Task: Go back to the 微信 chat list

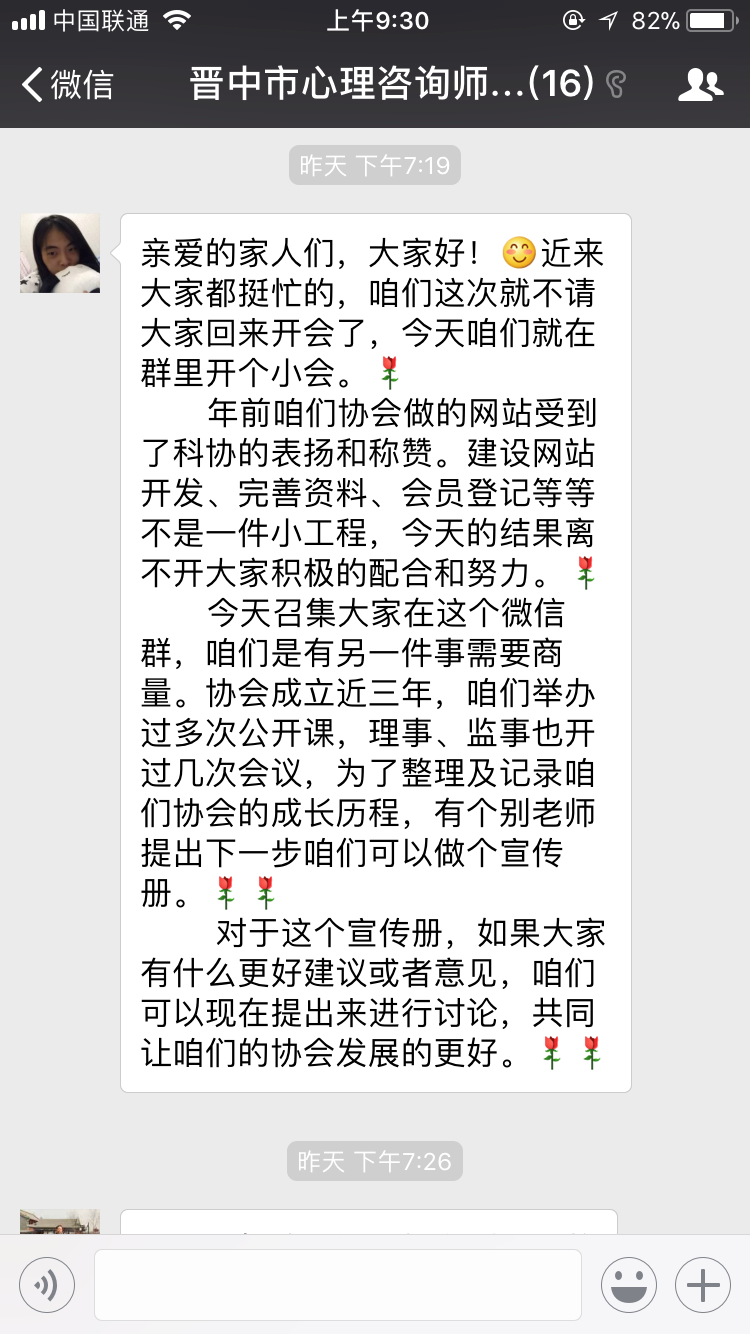Action: point(68,84)
